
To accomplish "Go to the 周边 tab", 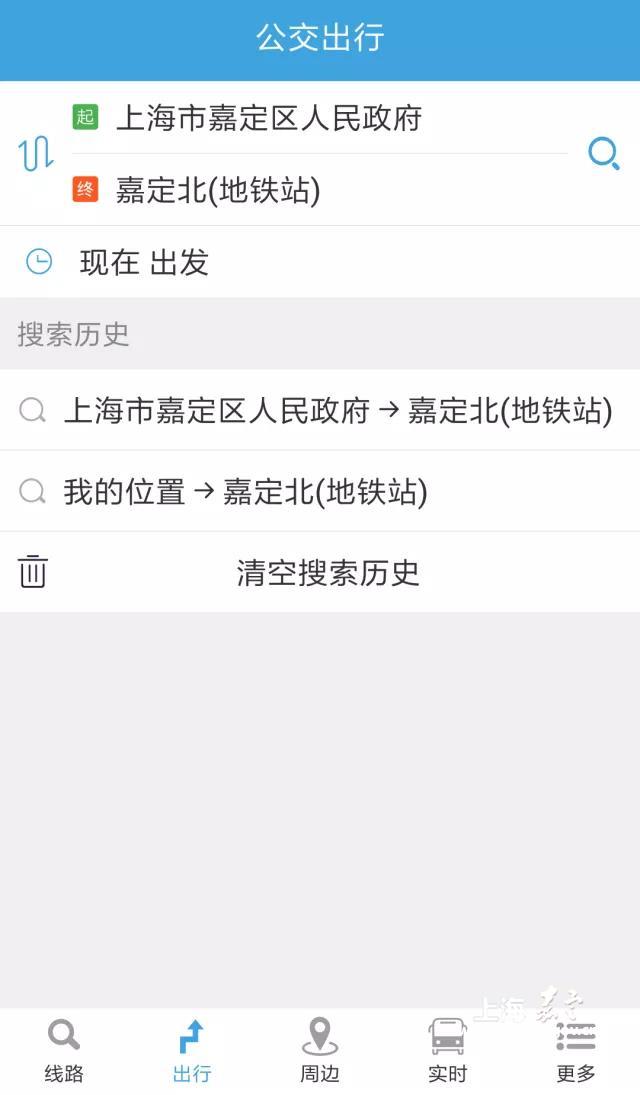I will point(320,1050).
